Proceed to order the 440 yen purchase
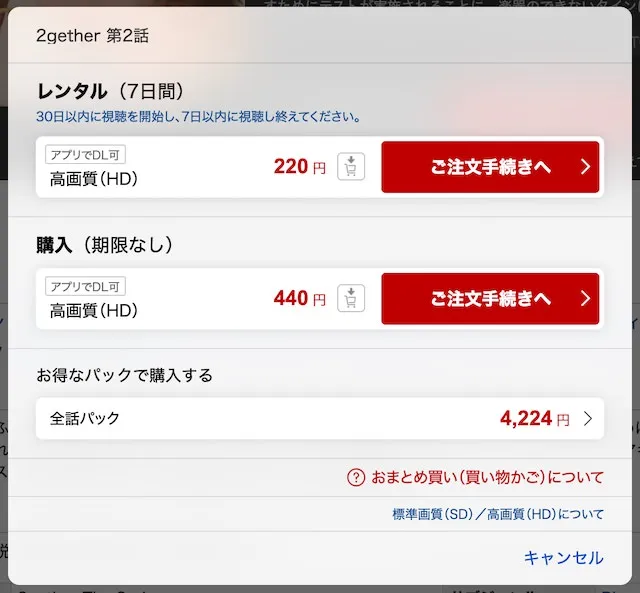This screenshot has height=593, width=640. coord(490,298)
